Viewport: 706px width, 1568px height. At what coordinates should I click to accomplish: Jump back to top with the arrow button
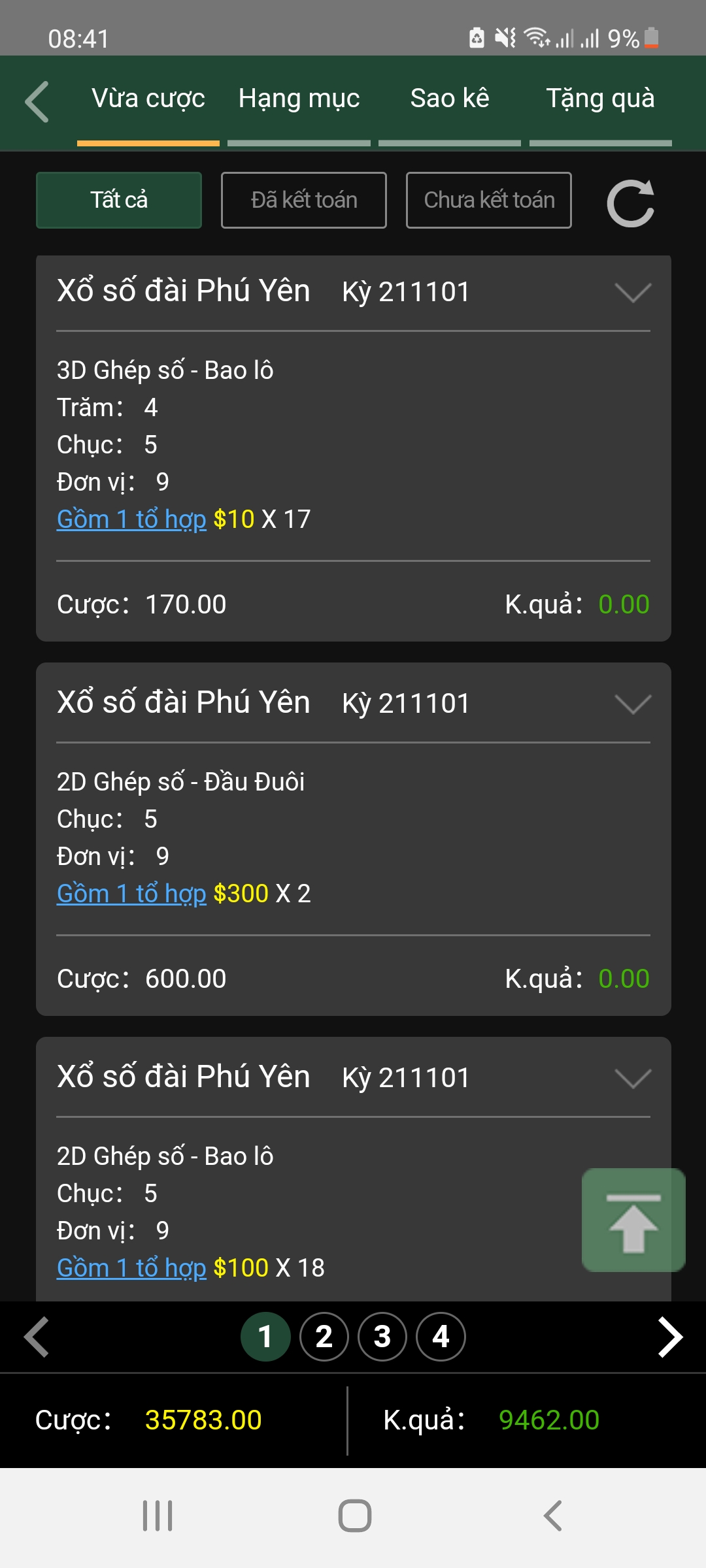[x=633, y=1220]
